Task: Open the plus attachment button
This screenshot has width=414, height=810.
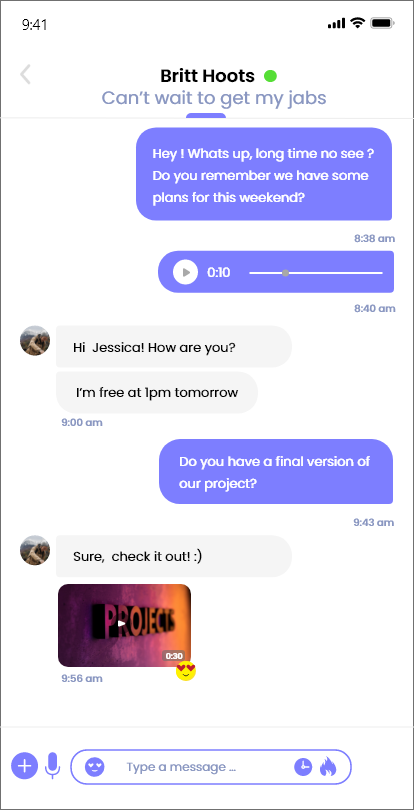Action: 24,766
